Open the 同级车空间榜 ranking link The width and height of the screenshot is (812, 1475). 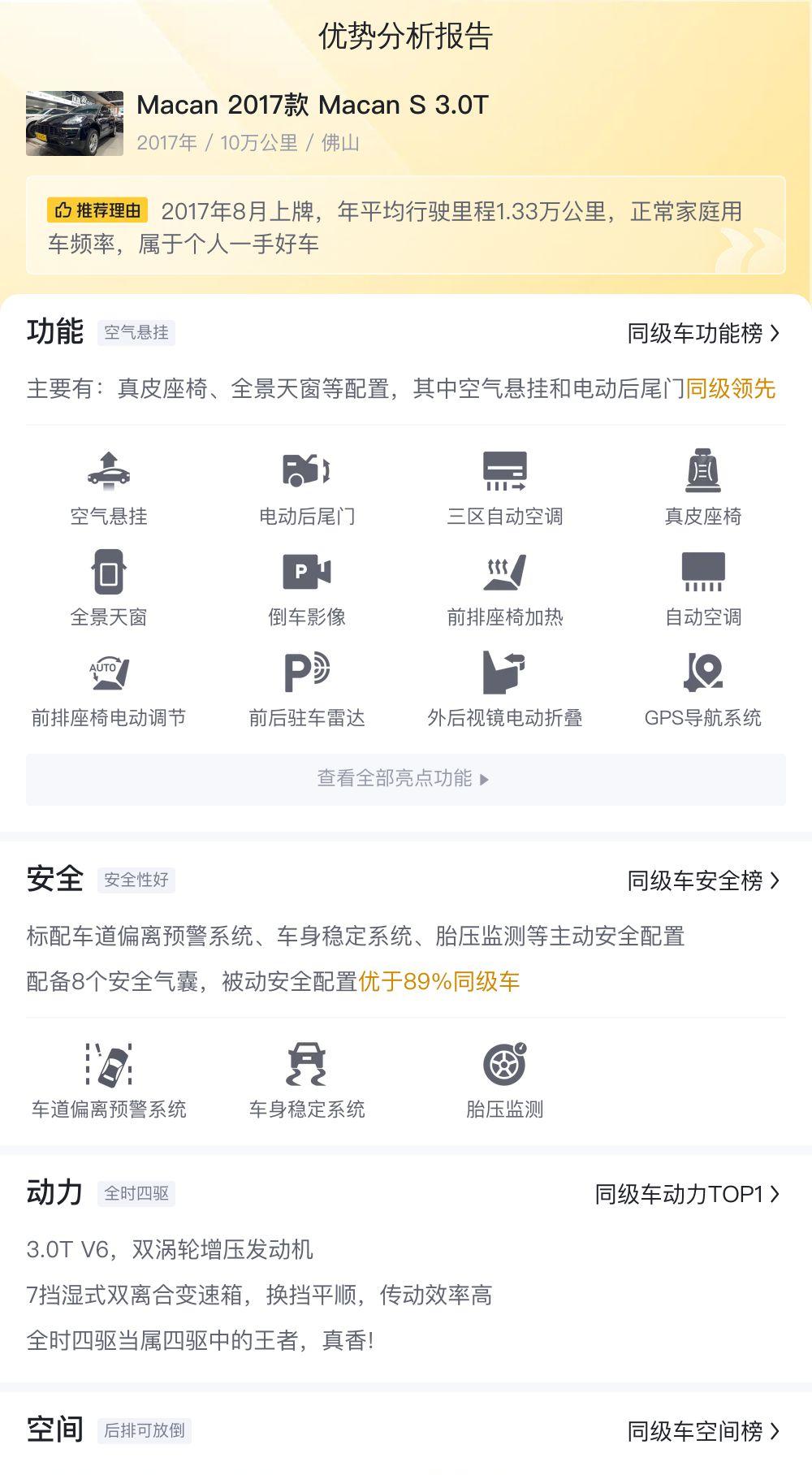[703, 1431]
